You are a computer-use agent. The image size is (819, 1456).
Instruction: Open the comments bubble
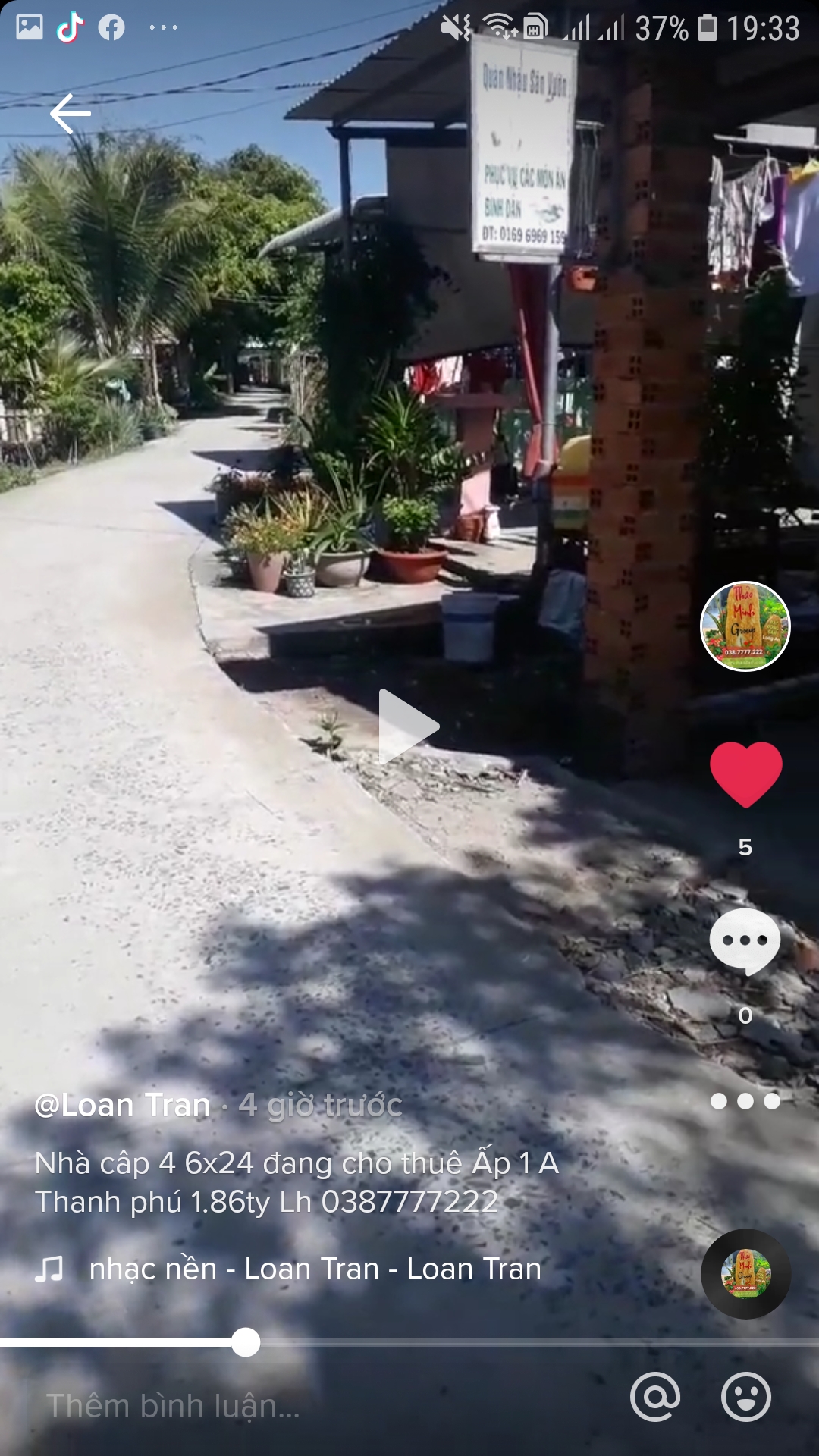pos(745,941)
